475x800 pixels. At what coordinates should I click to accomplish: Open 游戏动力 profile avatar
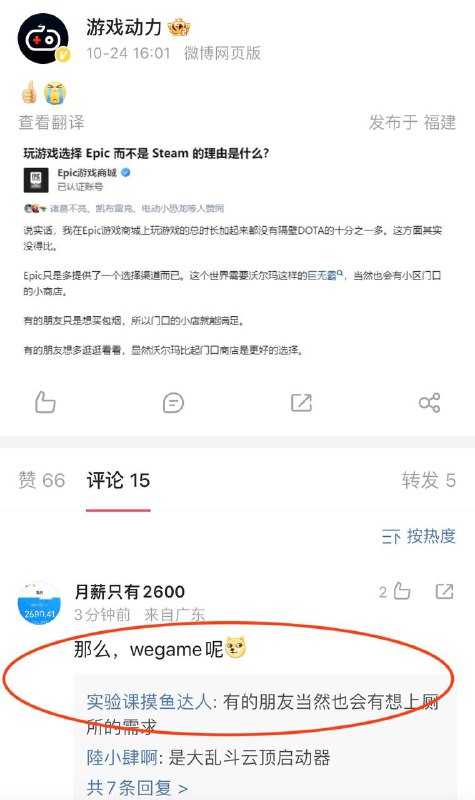tap(43, 39)
